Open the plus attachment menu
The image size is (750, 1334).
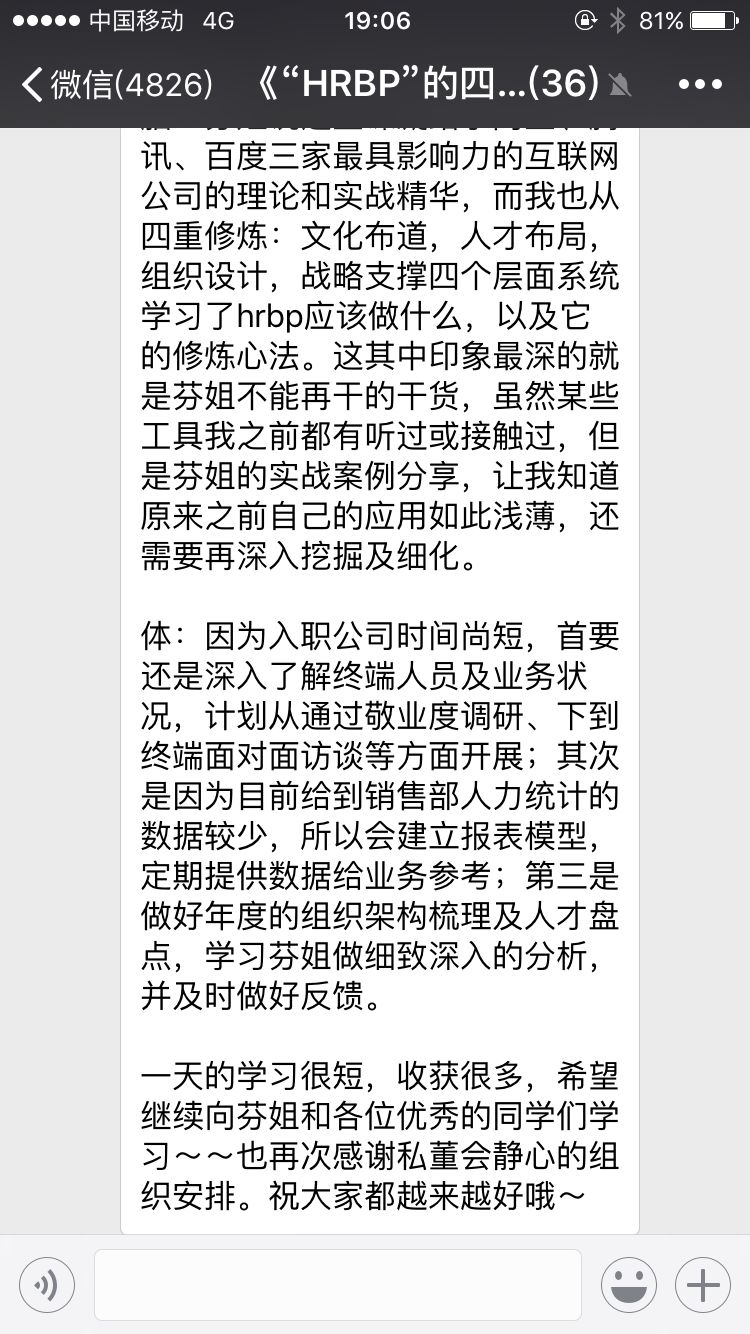pyautogui.click(x=703, y=1285)
